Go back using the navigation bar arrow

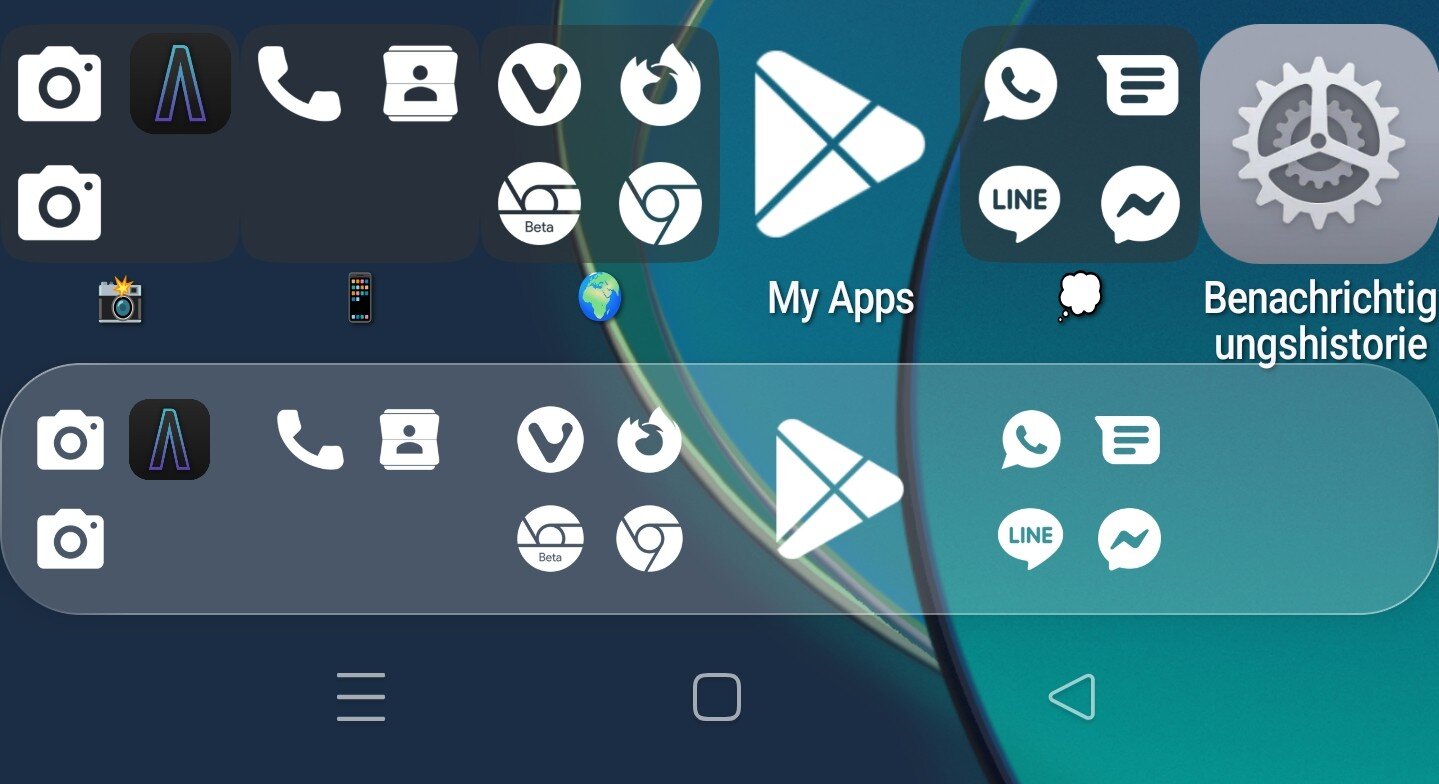(x=1073, y=697)
